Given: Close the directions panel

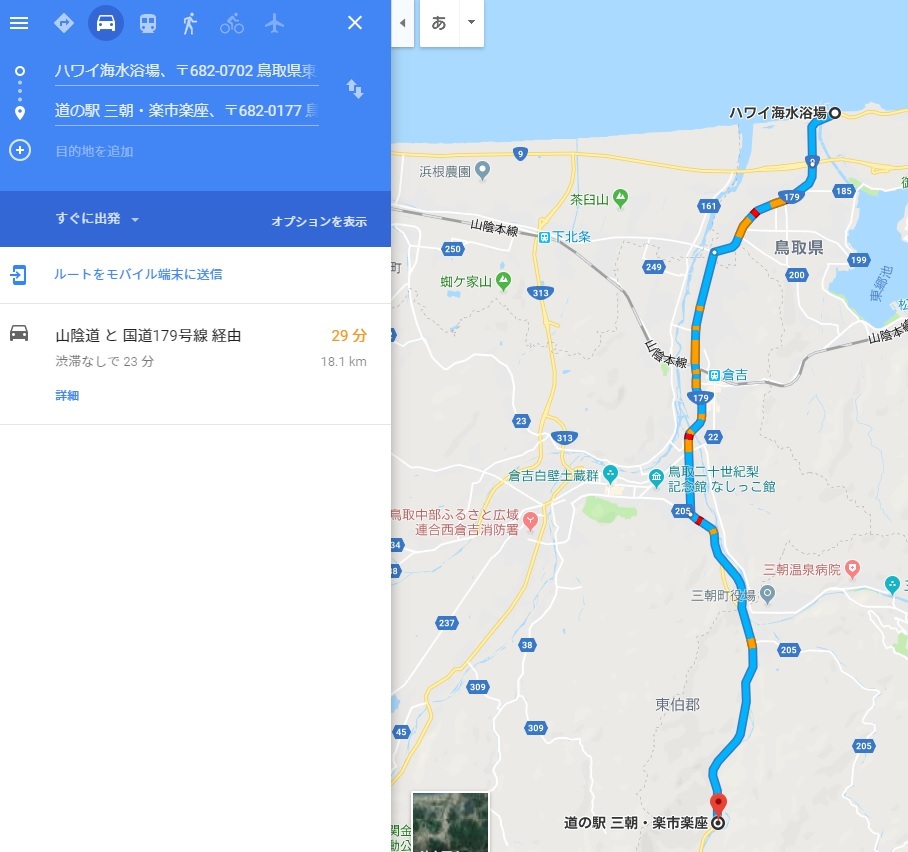Looking at the screenshot, I should (354, 23).
